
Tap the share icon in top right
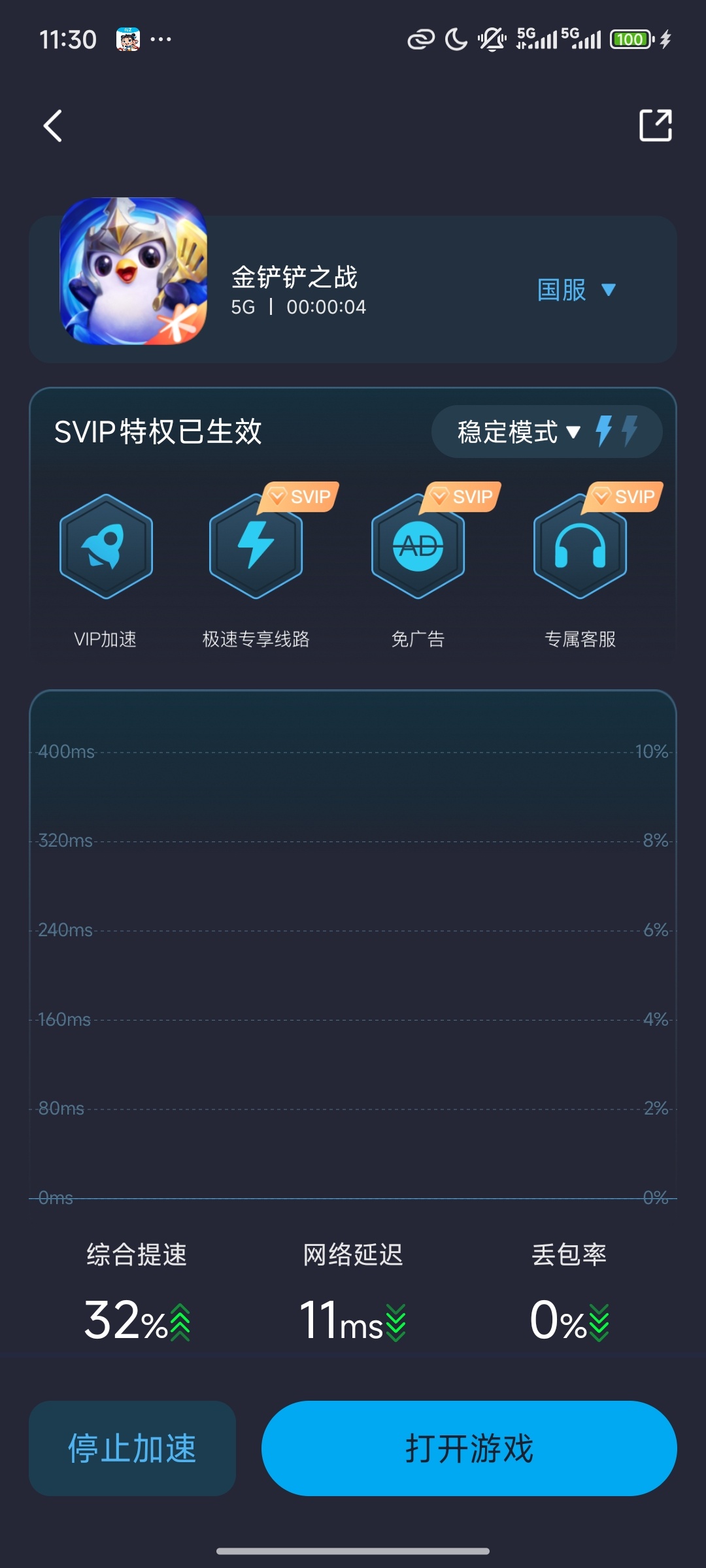coord(657,124)
